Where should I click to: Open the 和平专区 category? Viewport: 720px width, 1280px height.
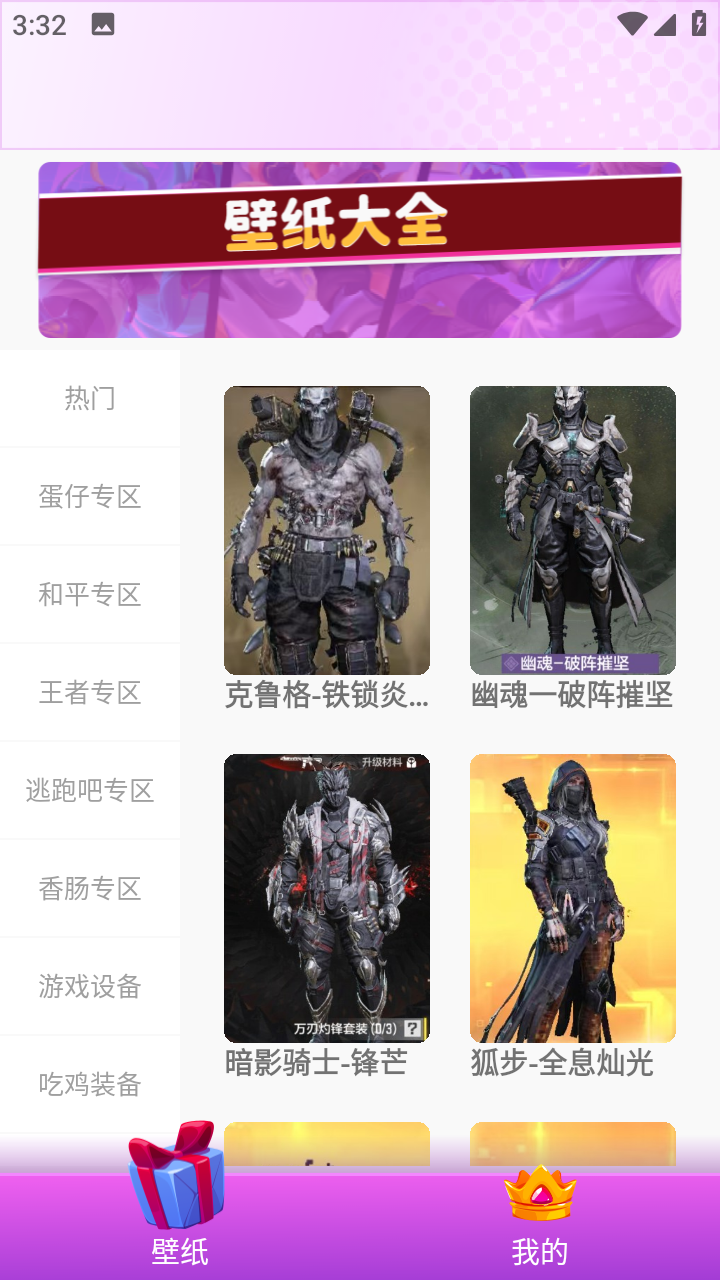[x=90, y=594]
